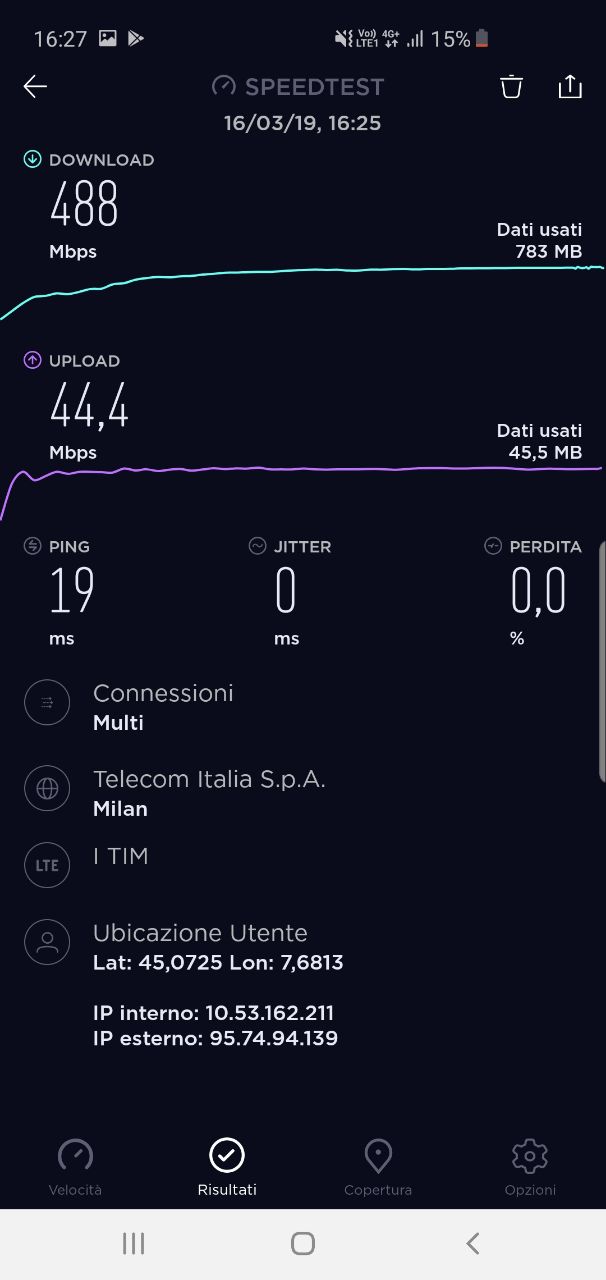Switch to the Velocità tab
Image resolution: width=606 pixels, height=1280 pixels.
click(x=75, y=1167)
